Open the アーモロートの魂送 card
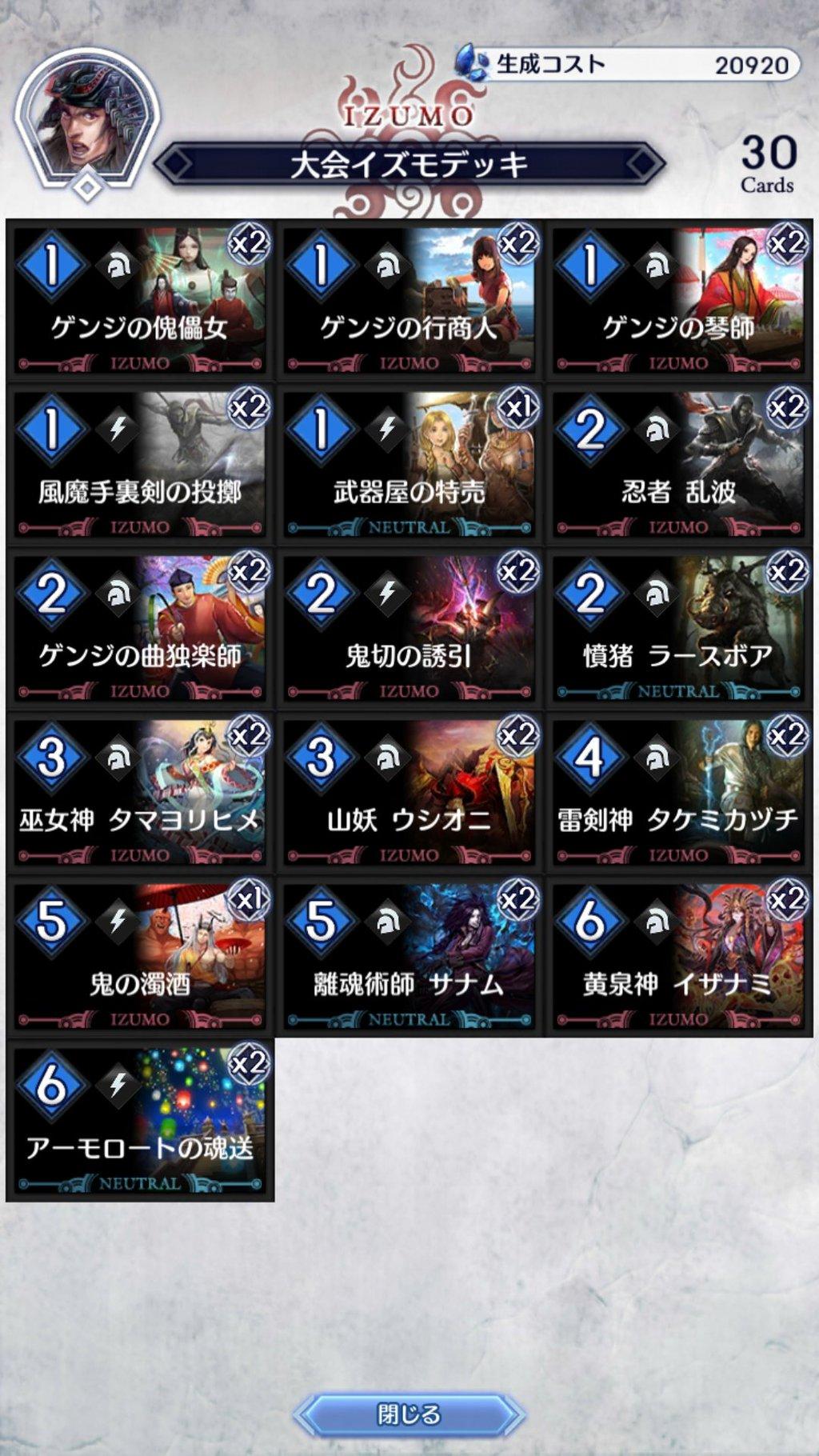 point(140,1120)
